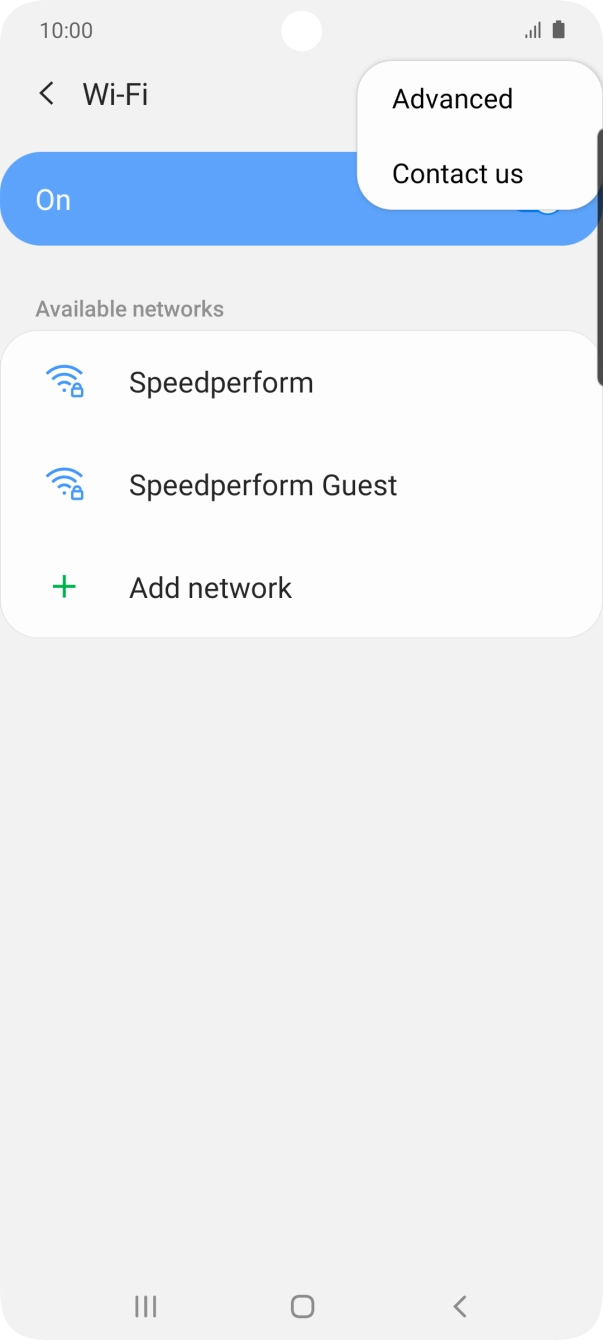
Task: Connect to the Speedperform Guest network
Action: (x=263, y=486)
